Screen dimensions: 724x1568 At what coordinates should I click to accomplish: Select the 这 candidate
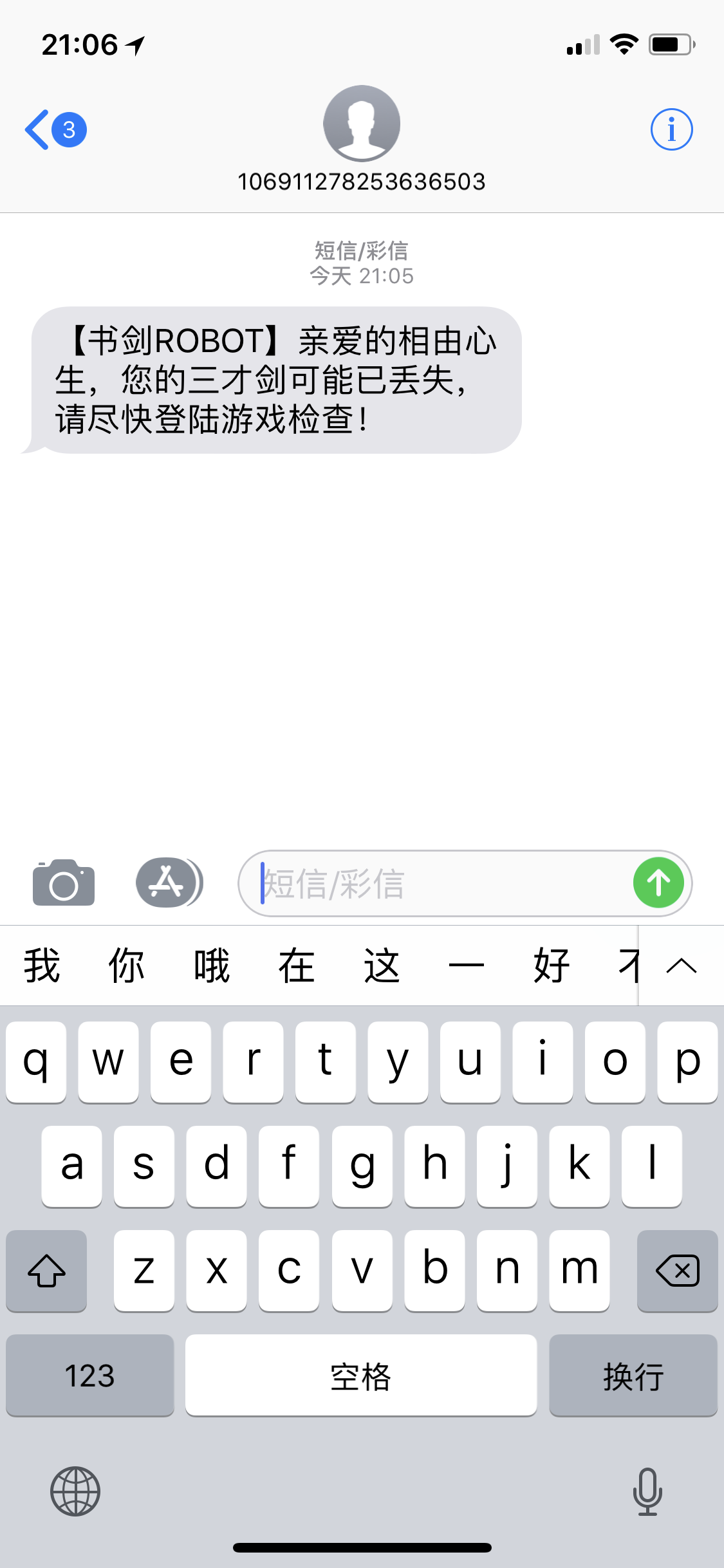click(382, 966)
